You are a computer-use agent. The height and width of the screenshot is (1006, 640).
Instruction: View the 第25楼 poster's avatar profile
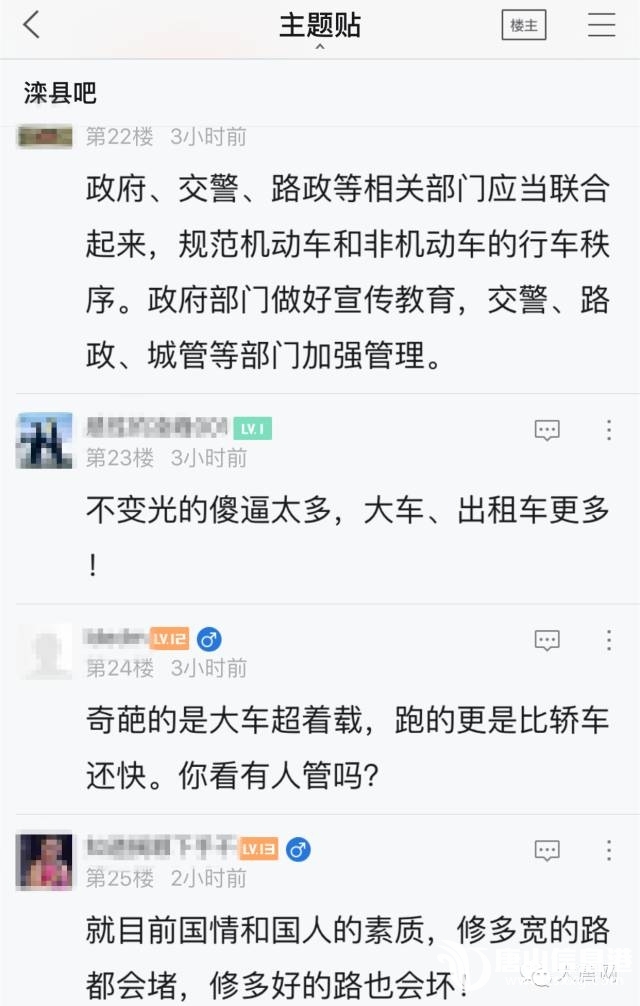pyautogui.click(x=45, y=861)
